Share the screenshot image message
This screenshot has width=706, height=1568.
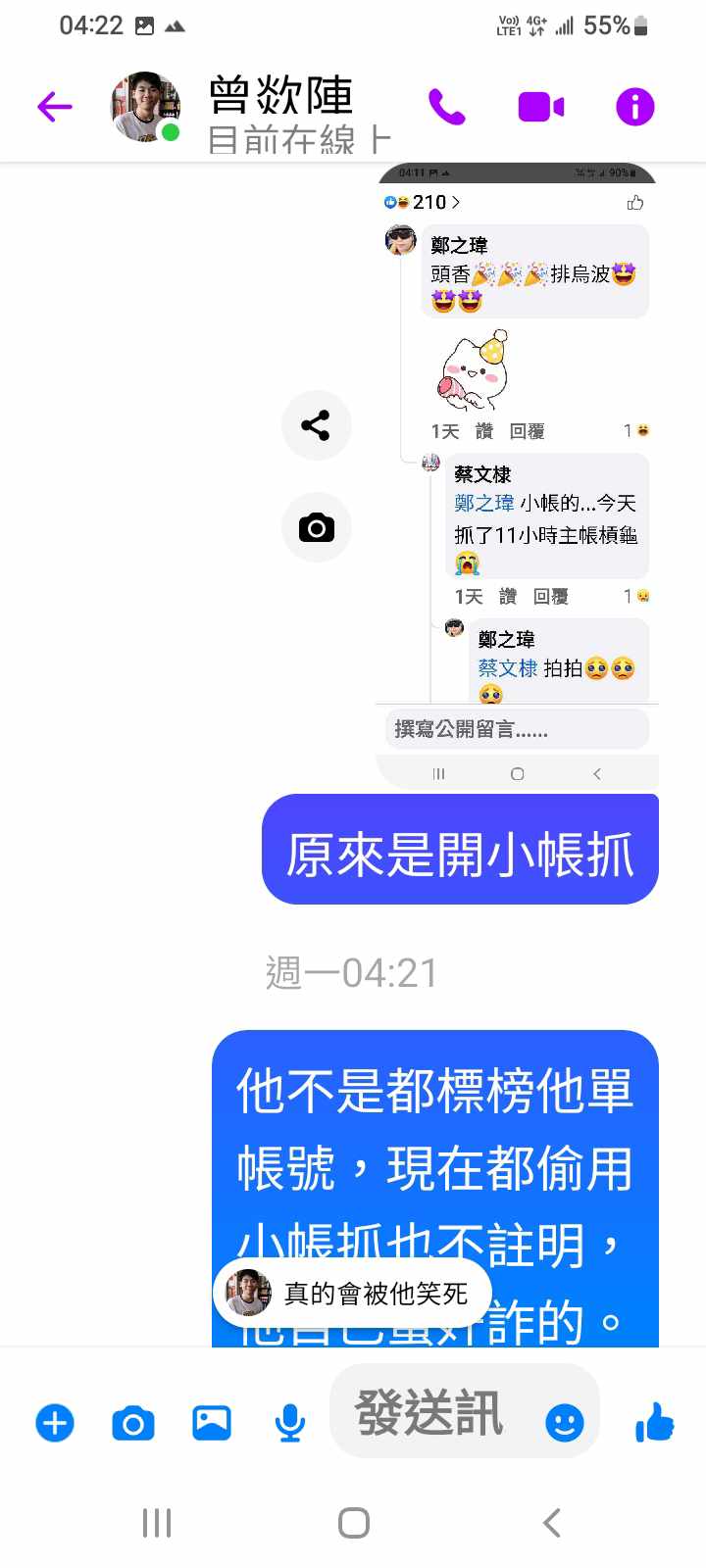(x=316, y=425)
